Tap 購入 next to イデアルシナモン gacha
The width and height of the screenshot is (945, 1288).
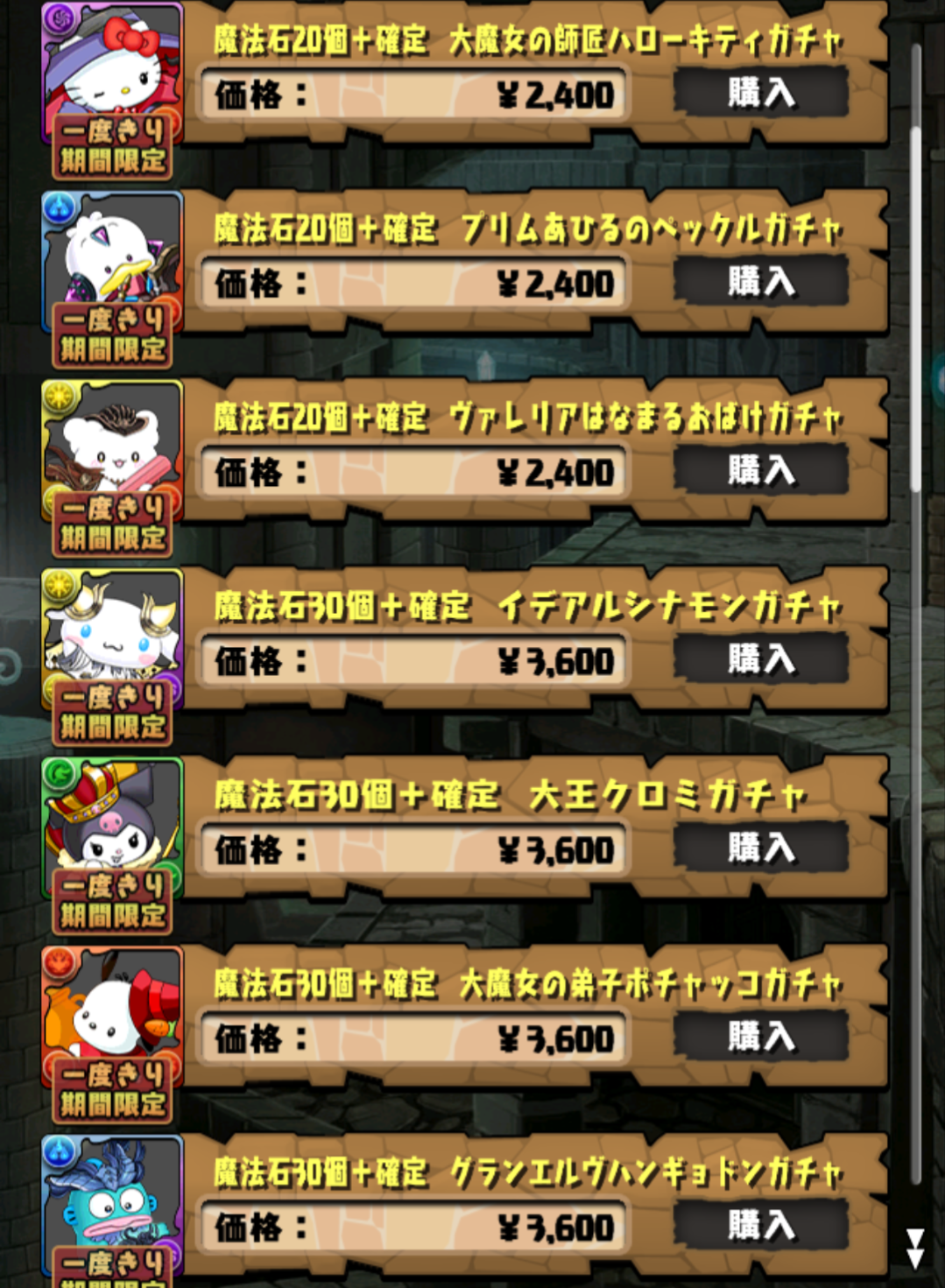760,659
